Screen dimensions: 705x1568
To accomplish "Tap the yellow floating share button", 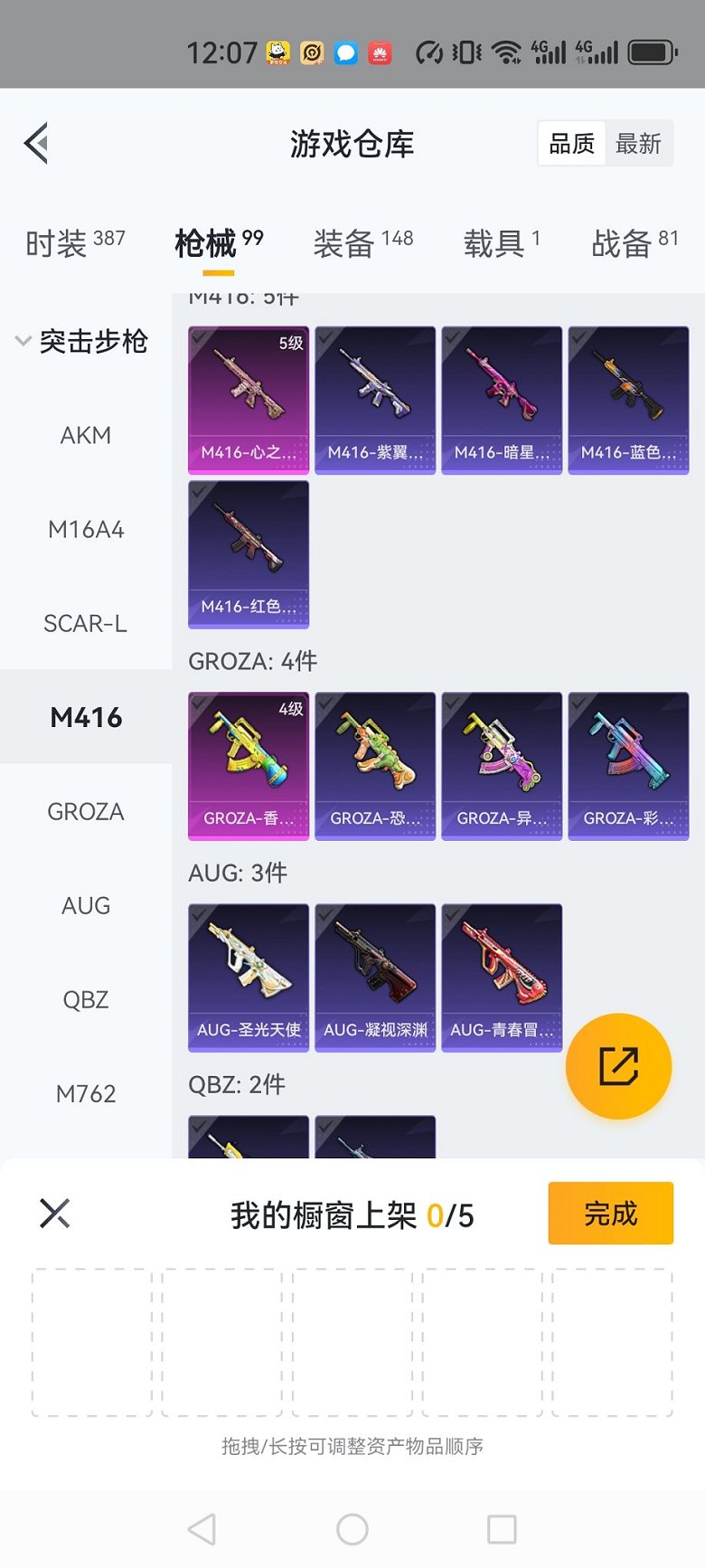I will pyautogui.click(x=618, y=1066).
